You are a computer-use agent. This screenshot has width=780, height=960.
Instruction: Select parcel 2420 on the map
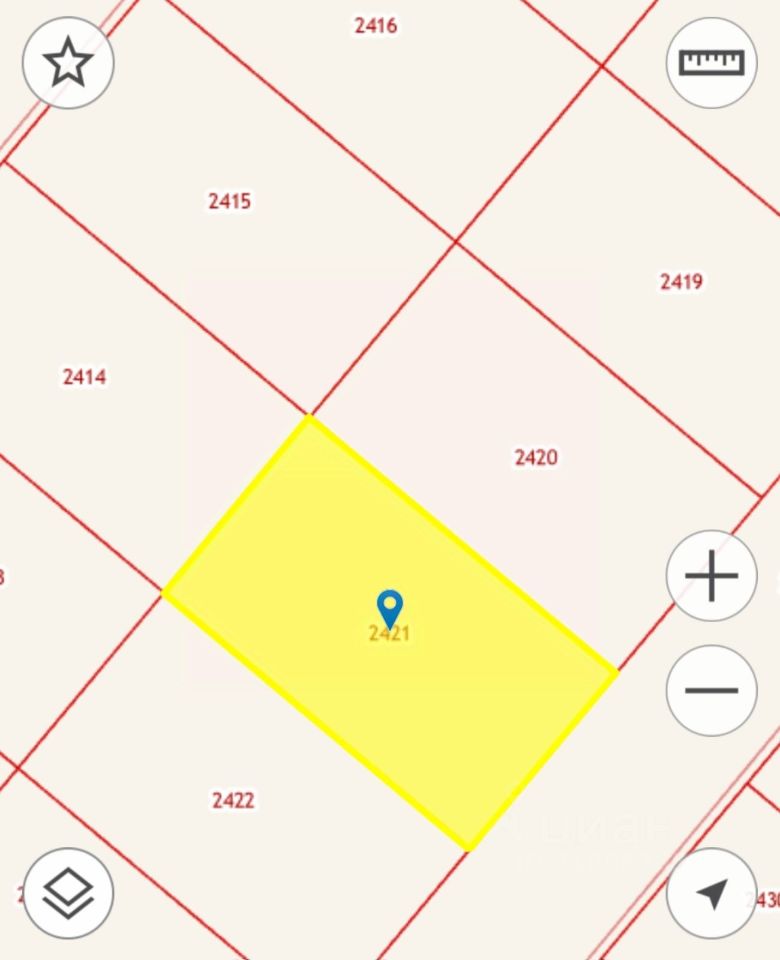point(535,458)
